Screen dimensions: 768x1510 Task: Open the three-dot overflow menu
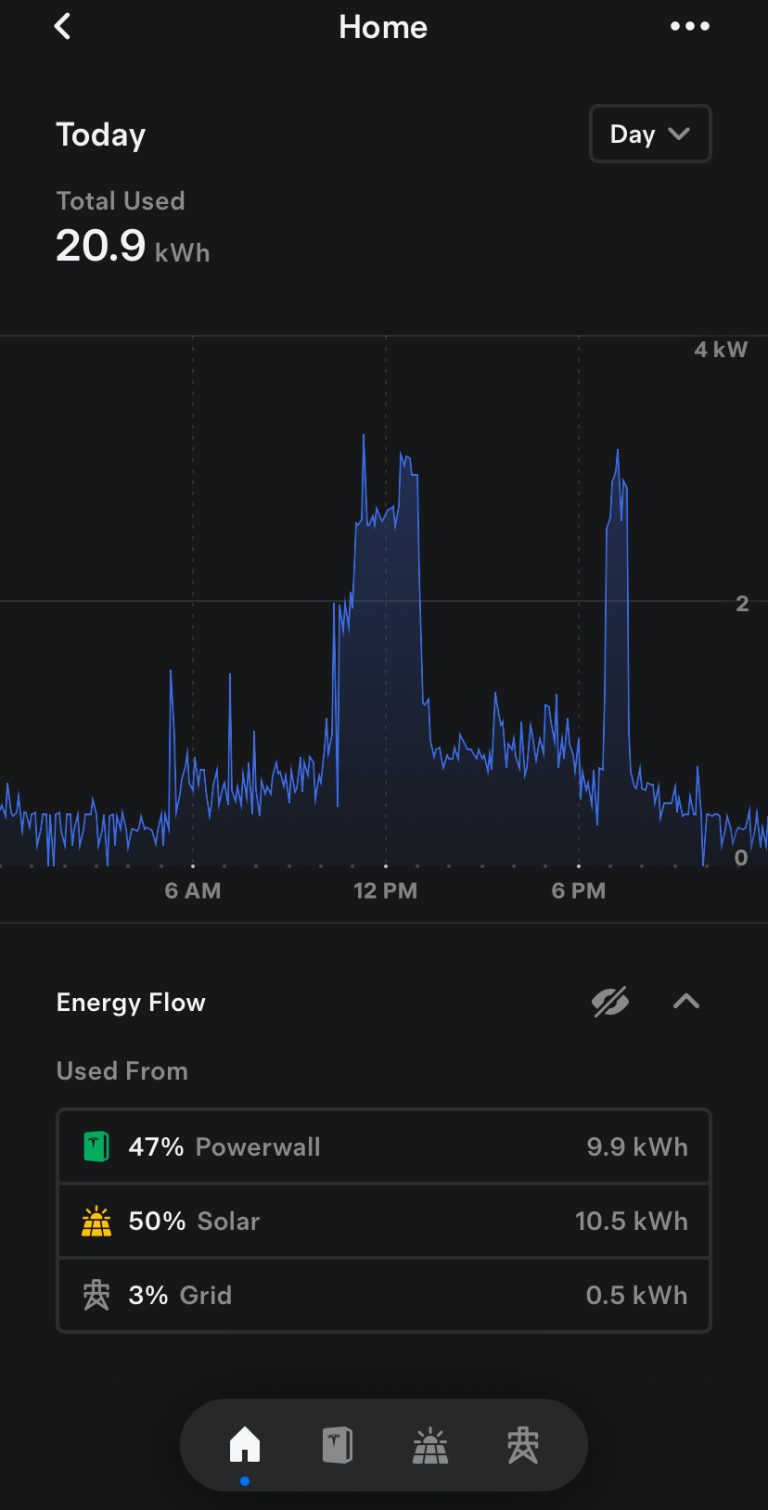[690, 27]
